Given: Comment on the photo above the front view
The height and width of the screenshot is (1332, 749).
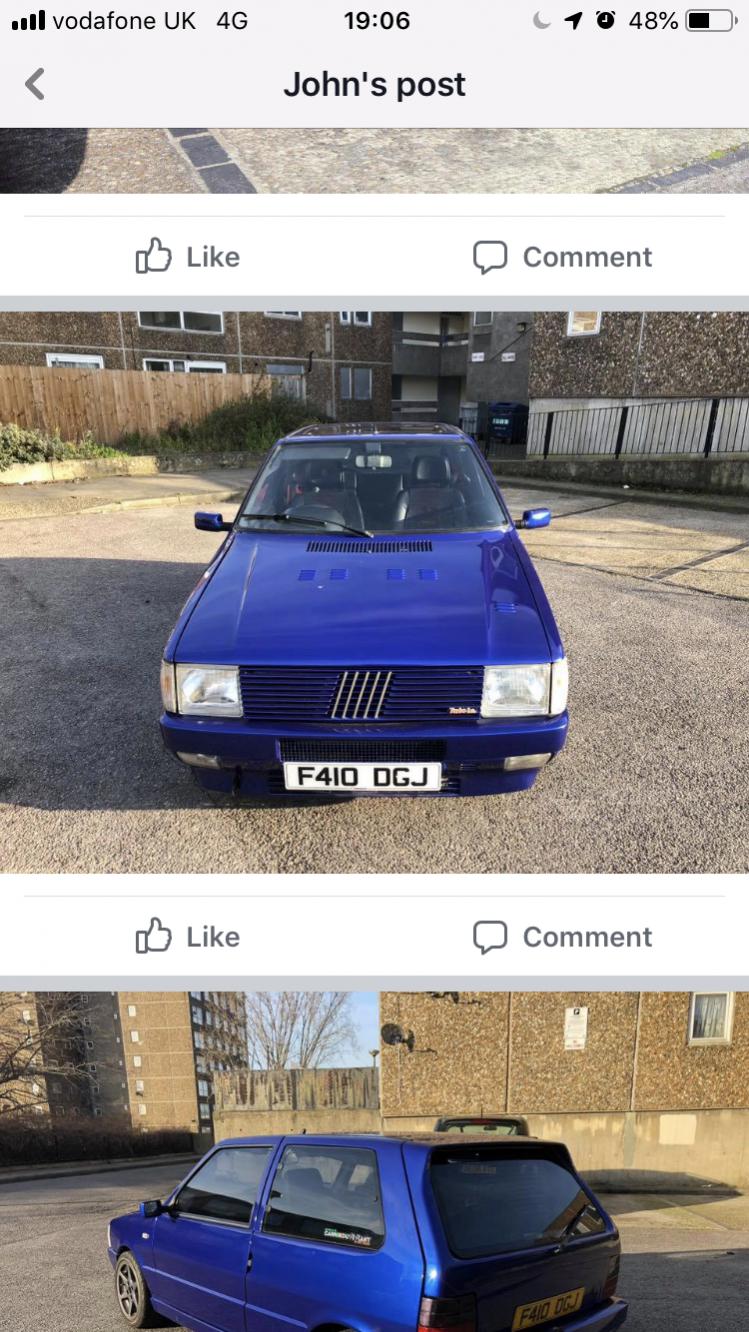Looking at the screenshot, I should tap(562, 257).
